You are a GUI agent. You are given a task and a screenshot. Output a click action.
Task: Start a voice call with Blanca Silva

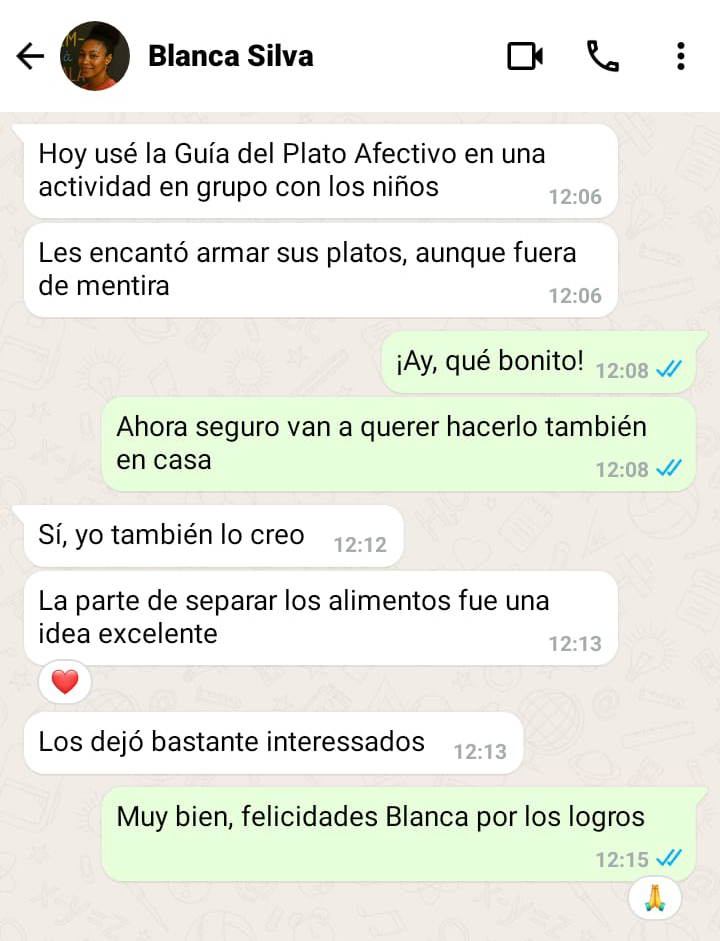[x=605, y=56]
